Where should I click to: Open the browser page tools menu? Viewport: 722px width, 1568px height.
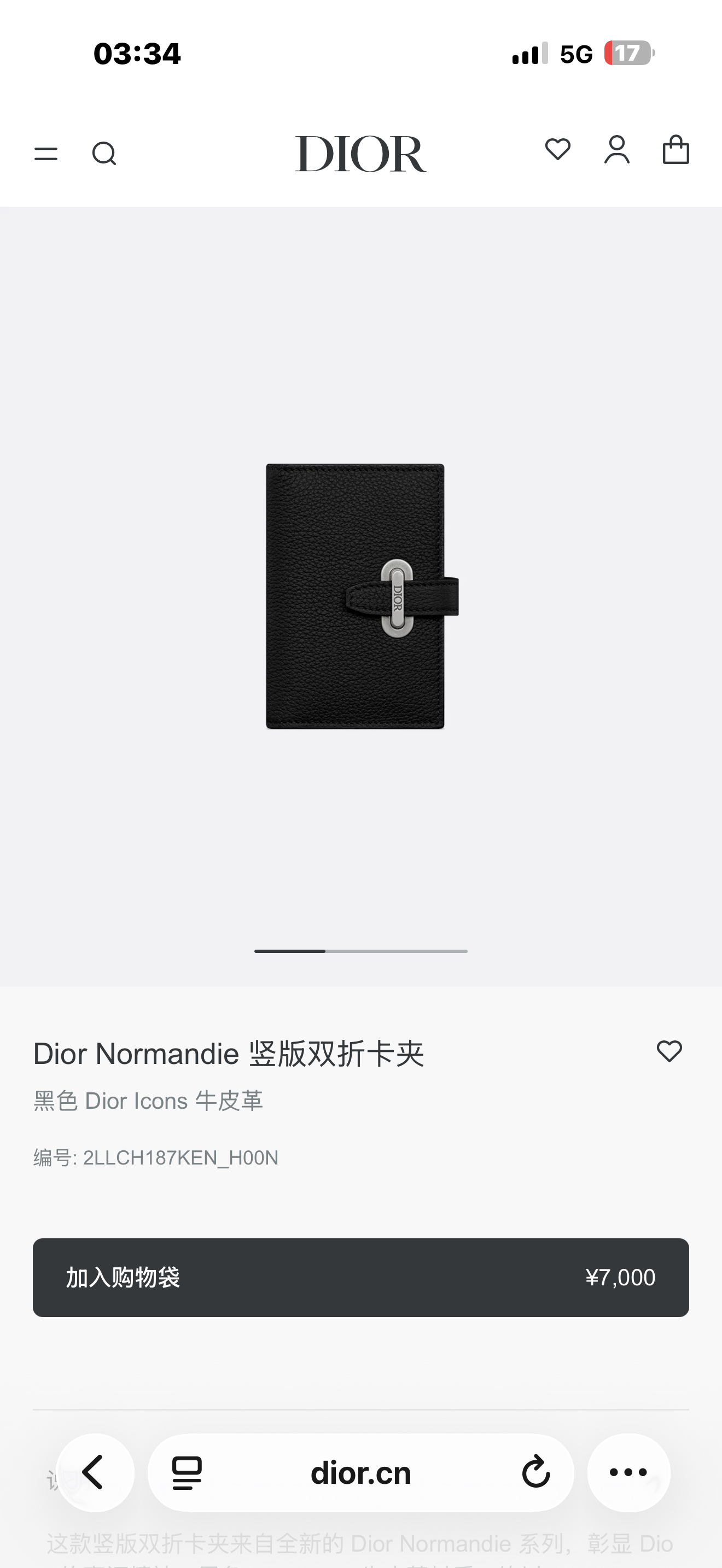tap(188, 1473)
